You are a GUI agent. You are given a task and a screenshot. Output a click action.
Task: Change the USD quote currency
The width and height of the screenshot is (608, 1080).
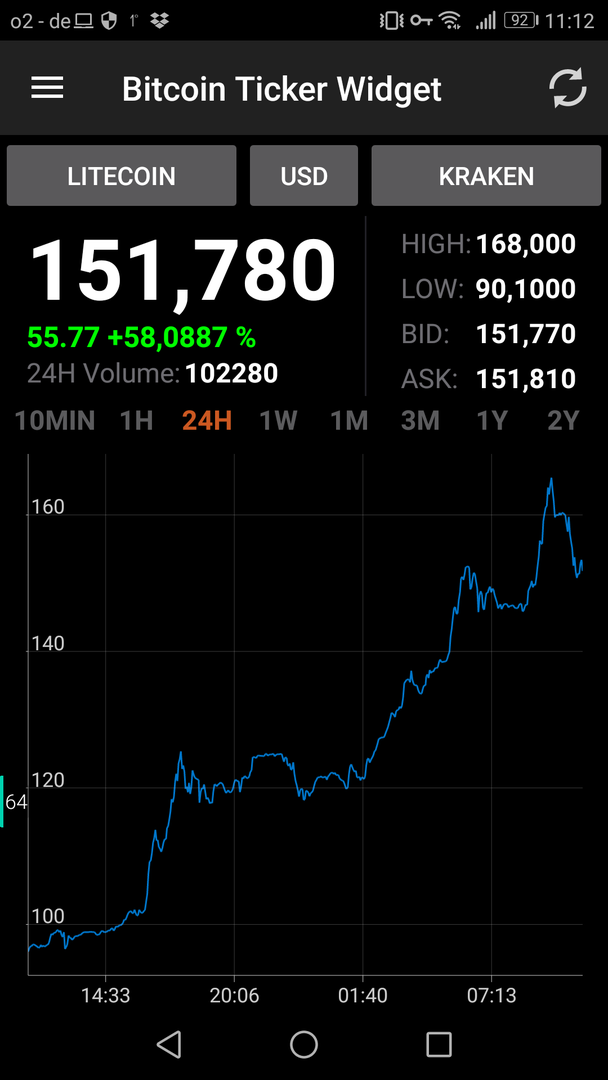304,176
